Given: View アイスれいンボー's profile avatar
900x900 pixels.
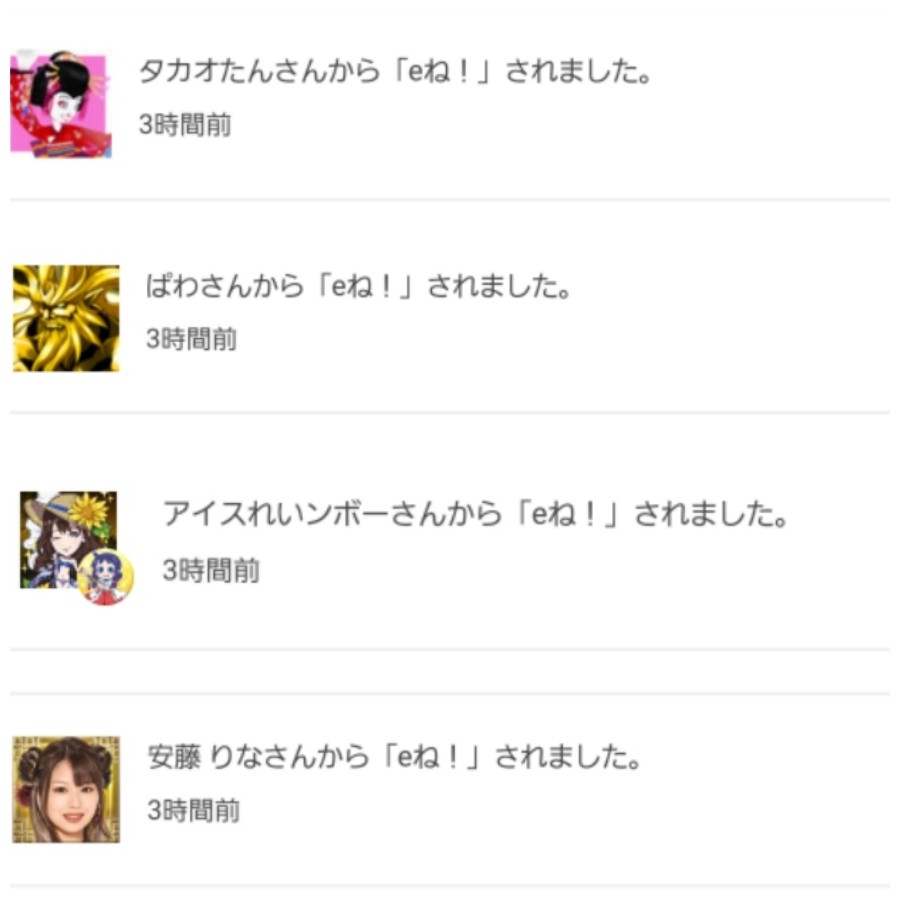Looking at the screenshot, I should click(x=72, y=543).
